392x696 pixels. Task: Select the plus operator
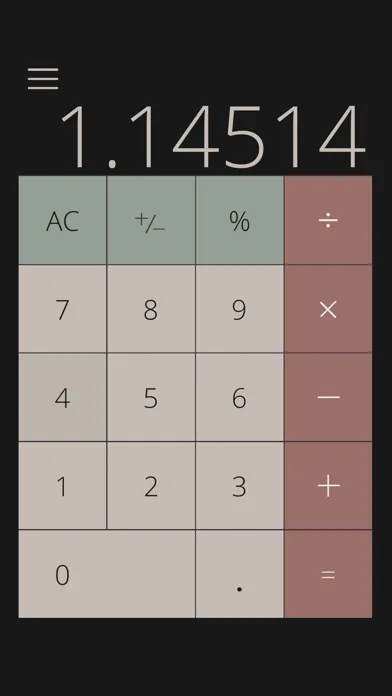click(328, 486)
